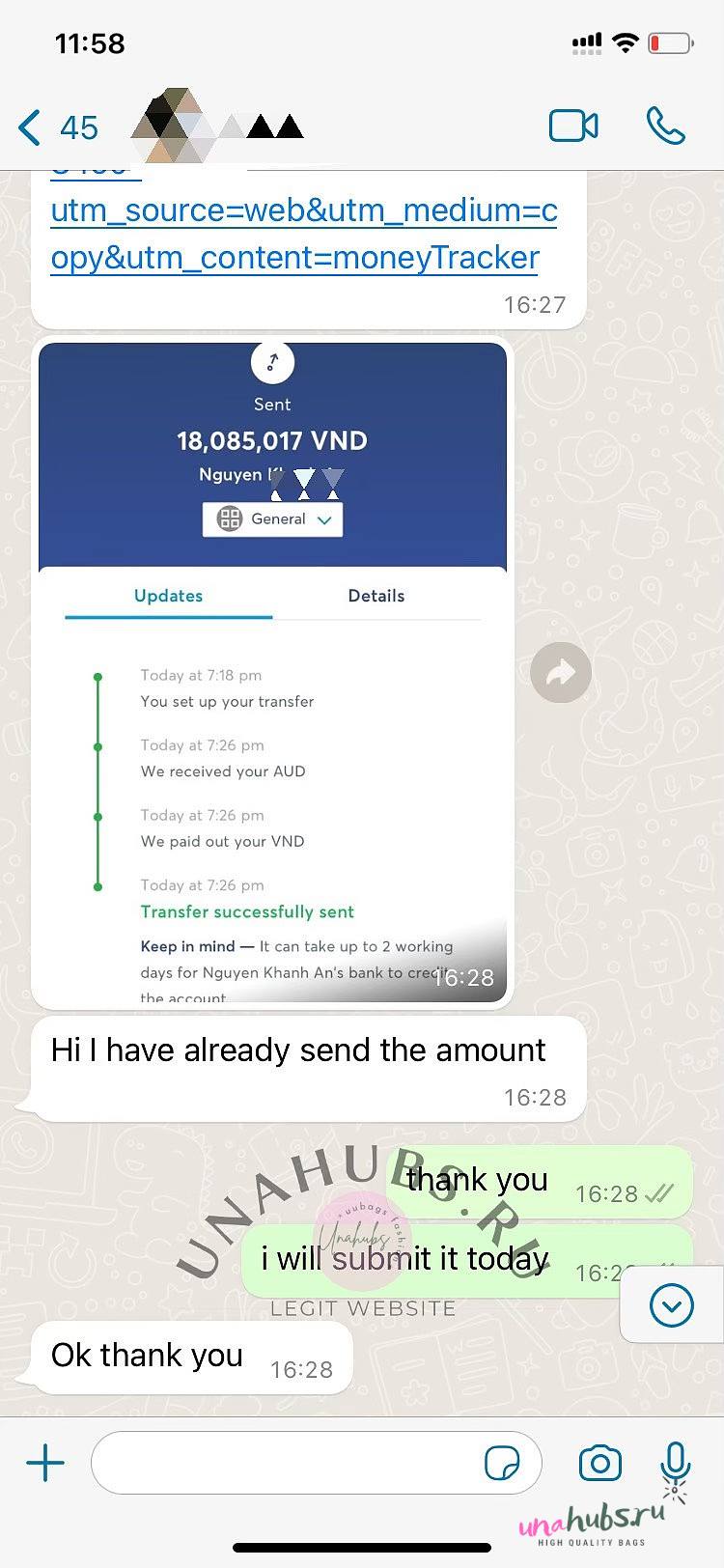724x1568 pixels.
Task: Go back to the chats list
Action: (x=58, y=127)
